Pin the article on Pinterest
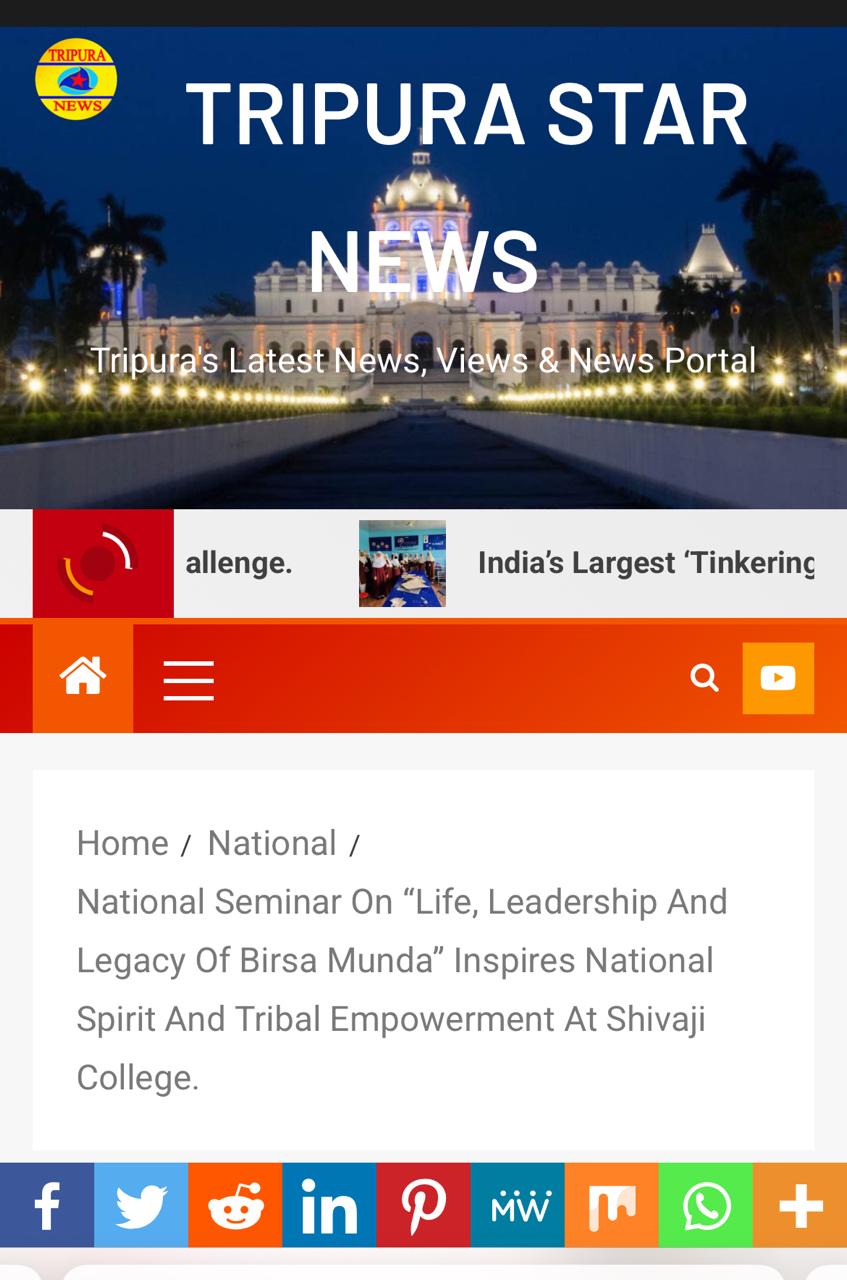The image size is (847, 1280). pyautogui.click(x=423, y=1205)
